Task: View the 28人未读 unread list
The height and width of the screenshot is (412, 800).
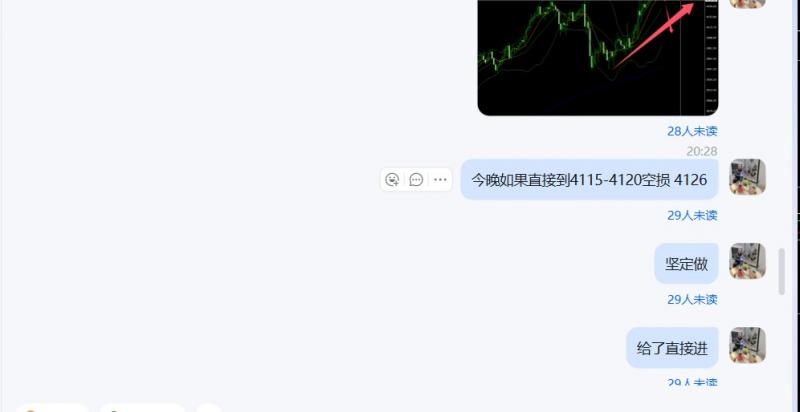Action: tap(692, 131)
